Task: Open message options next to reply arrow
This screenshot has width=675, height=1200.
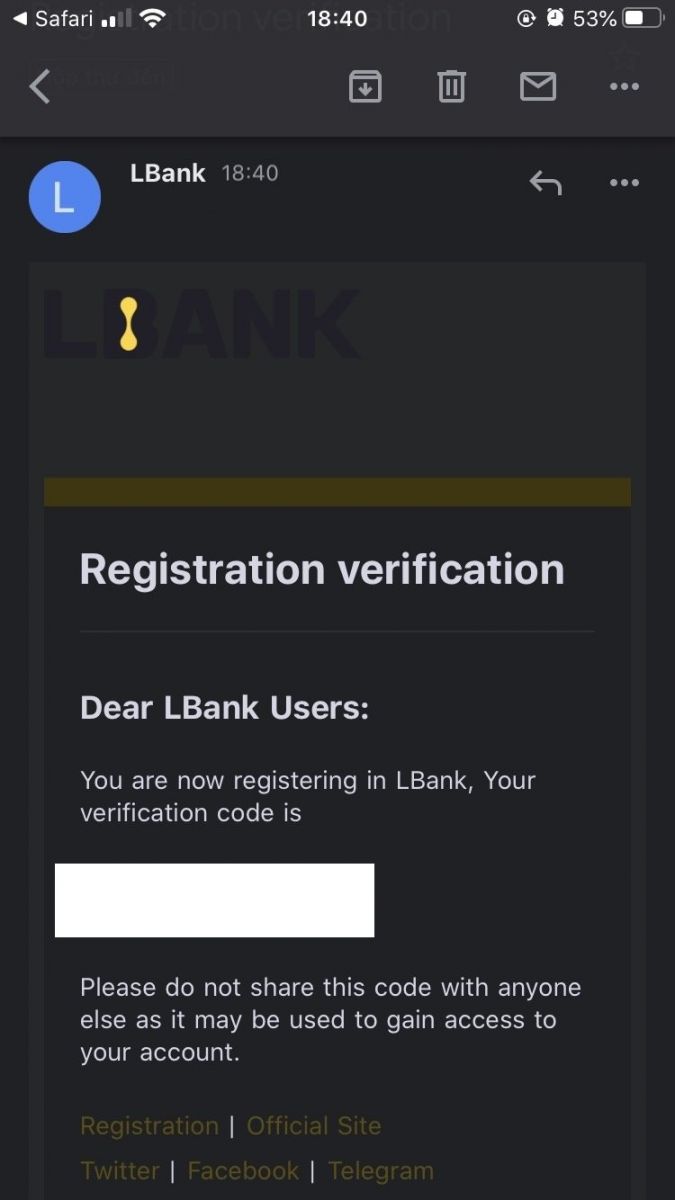Action: point(624,183)
